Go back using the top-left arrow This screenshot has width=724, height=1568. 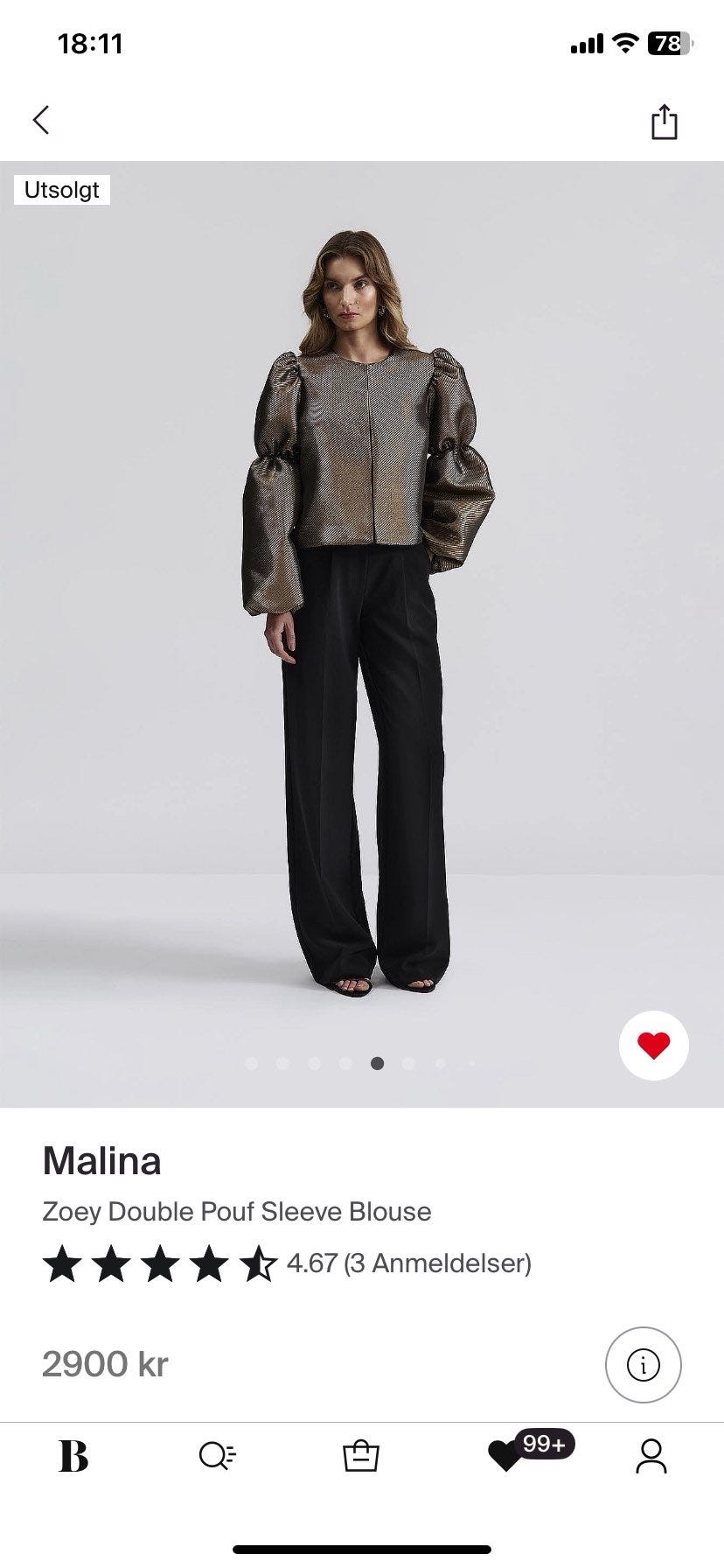click(x=41, y=121)
